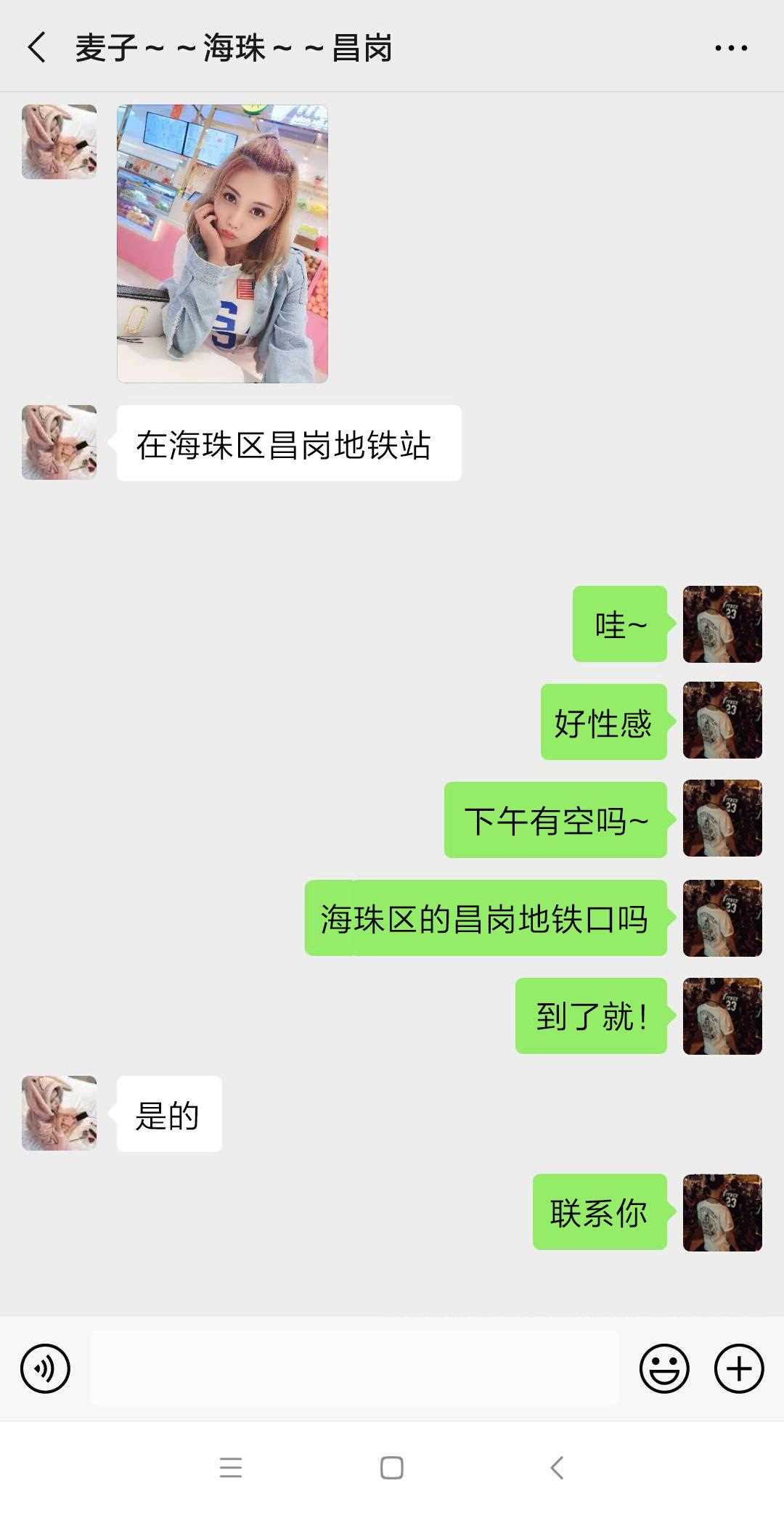Image resolution: width=784 pixels, height=1515 pixels.
Task: Open recent apps from the navigation bar
Action: coord(230,1467)
